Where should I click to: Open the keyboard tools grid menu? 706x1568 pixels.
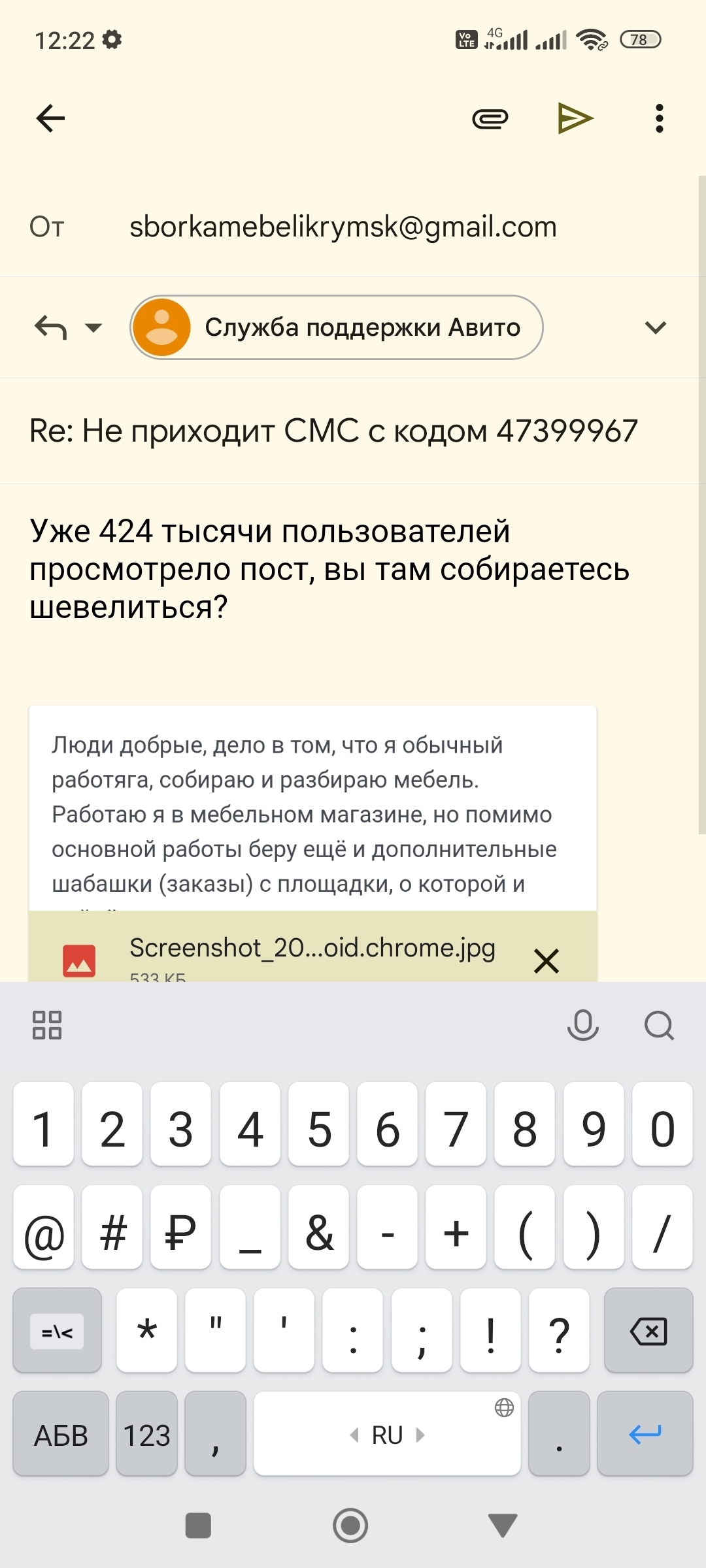[47, 1025]
